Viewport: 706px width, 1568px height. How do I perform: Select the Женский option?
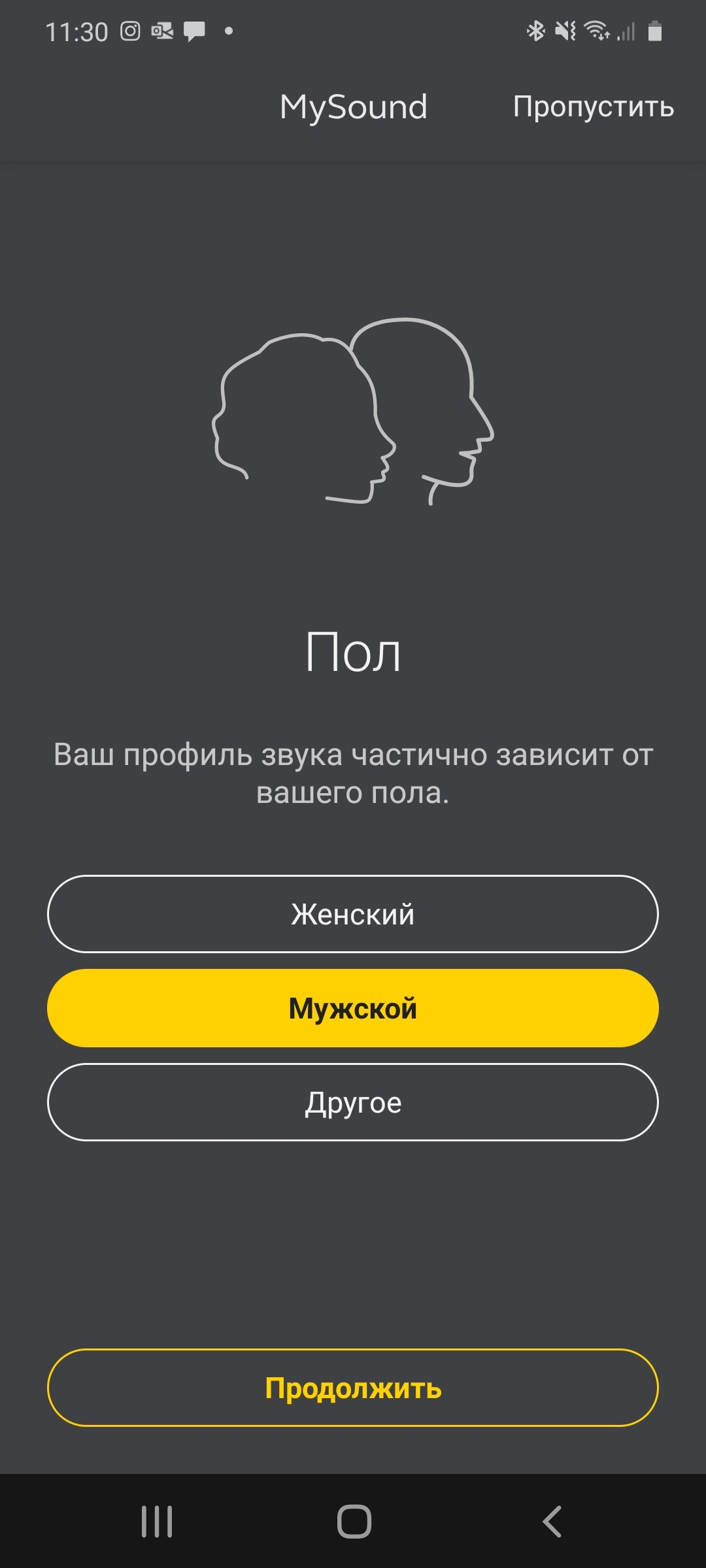click(353, 914)
